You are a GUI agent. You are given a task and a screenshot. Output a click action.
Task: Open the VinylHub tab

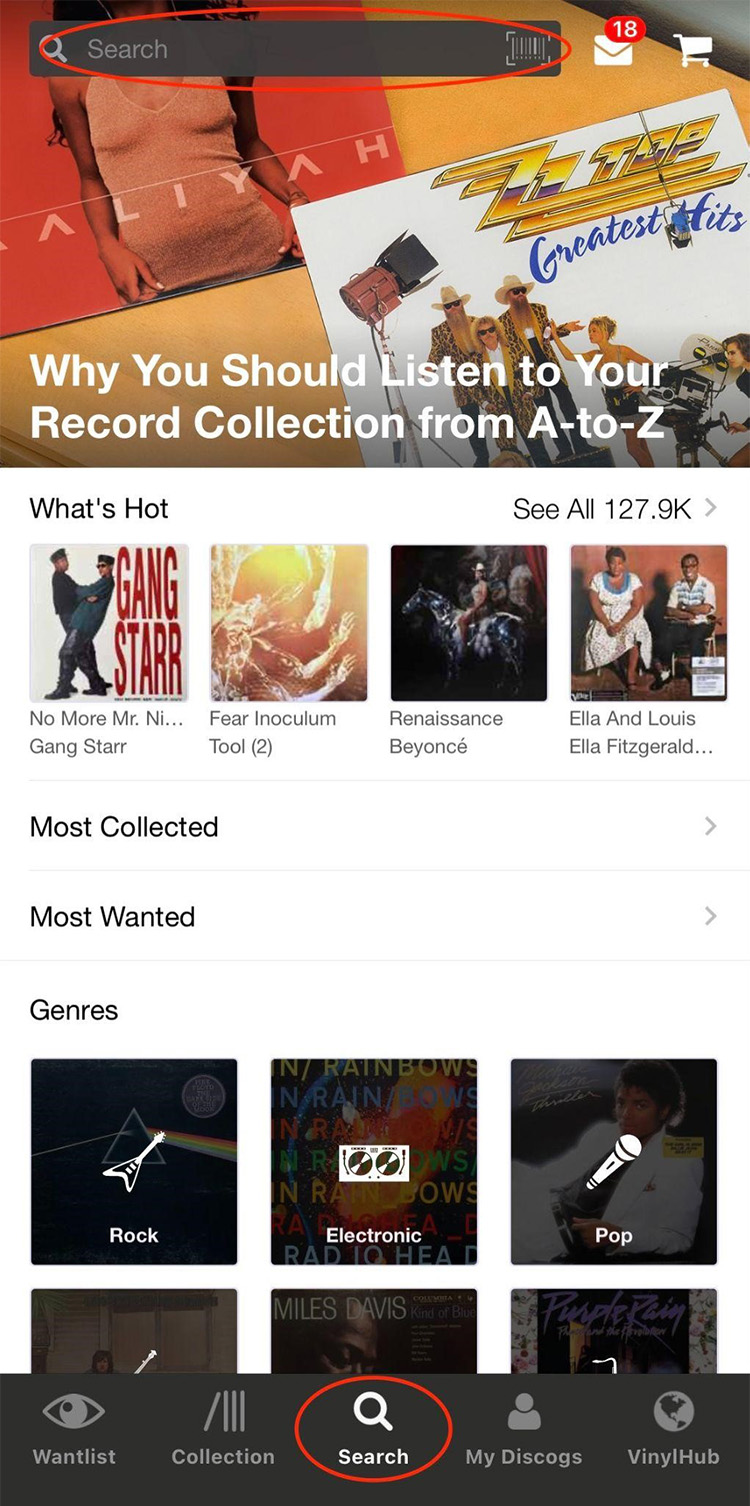(673, 1430)
